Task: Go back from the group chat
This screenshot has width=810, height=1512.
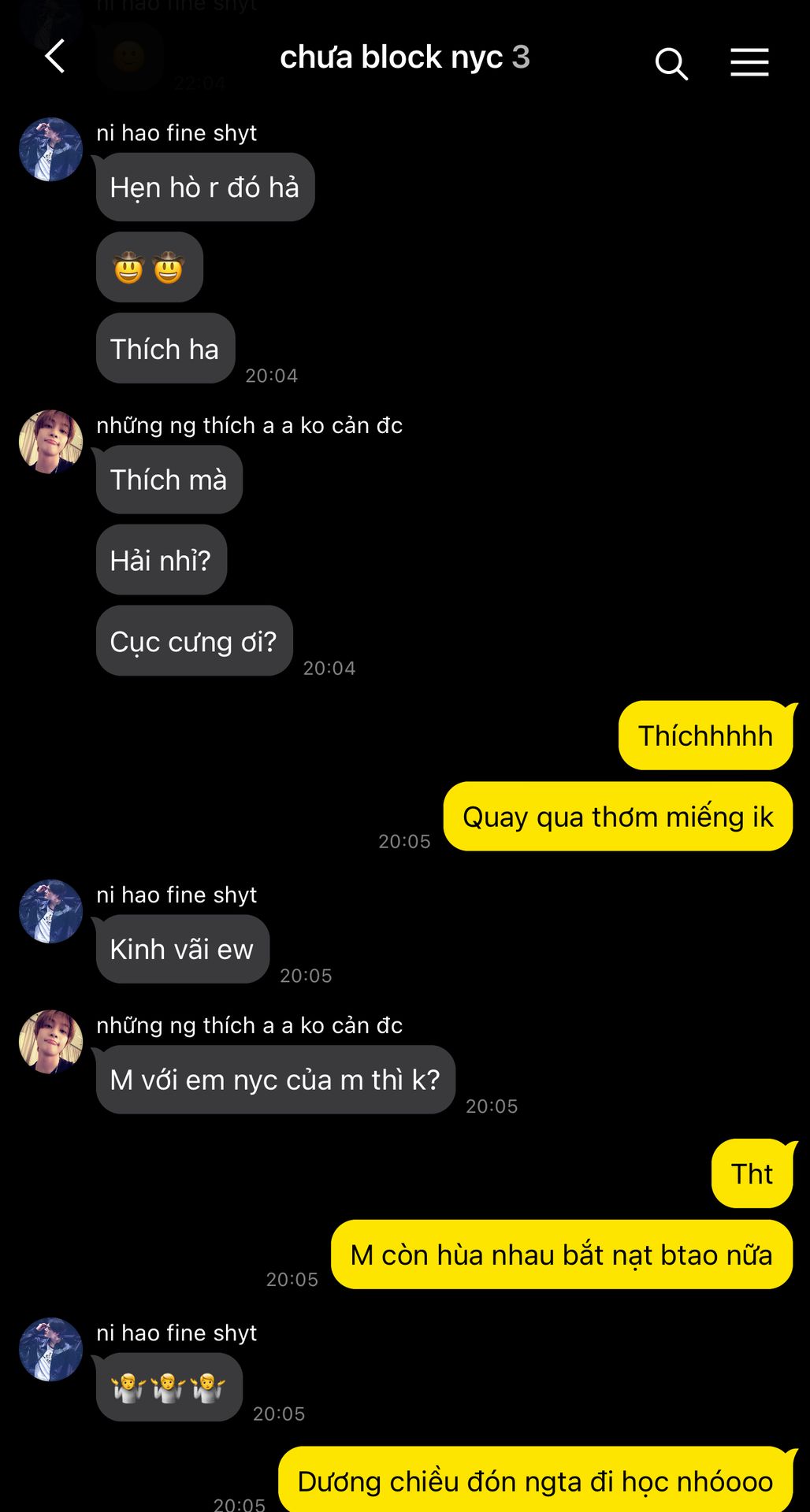Action: pyautogui.click(x=54, y=57)
